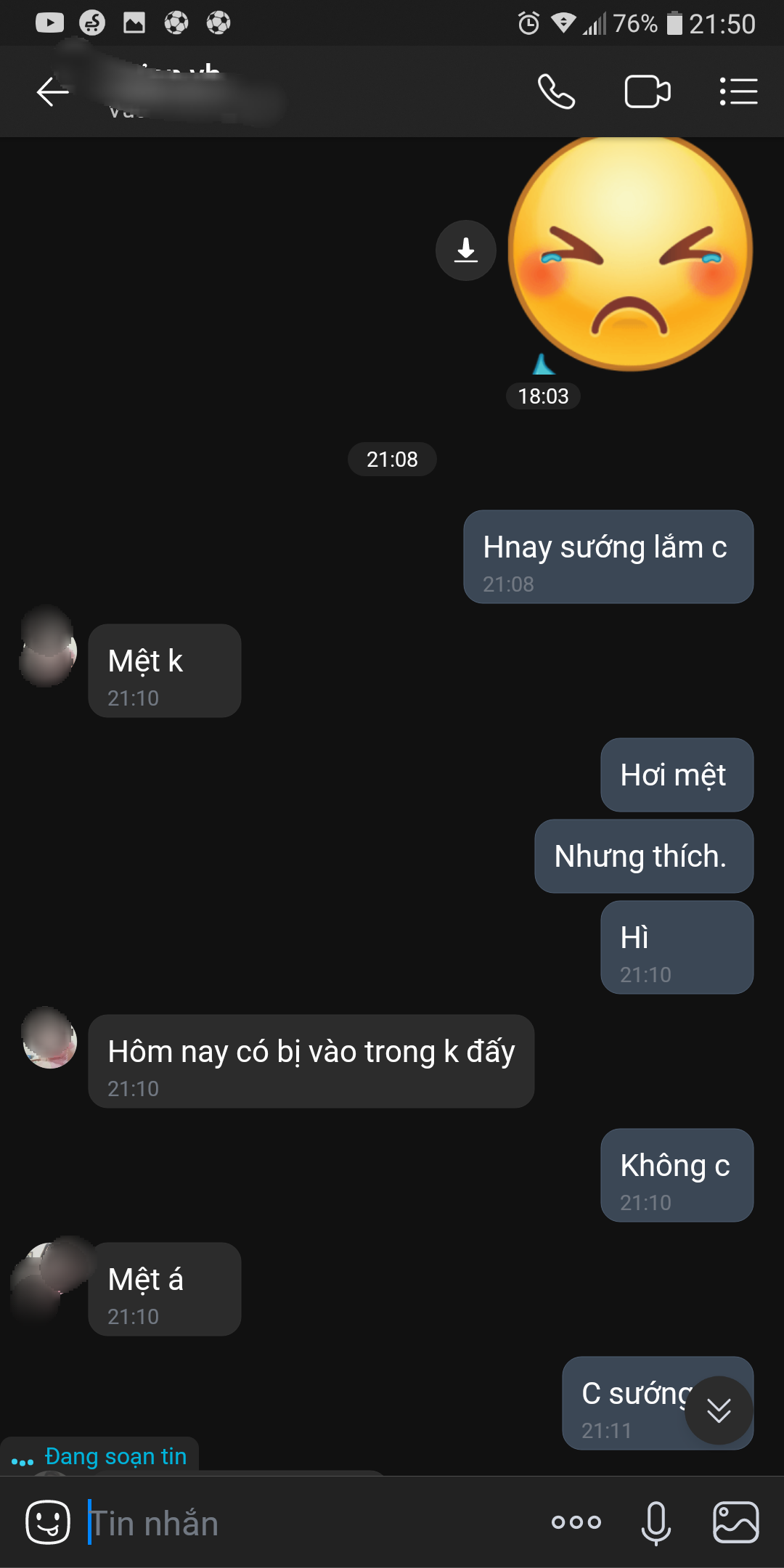Jump to the latest messages

719,1410
